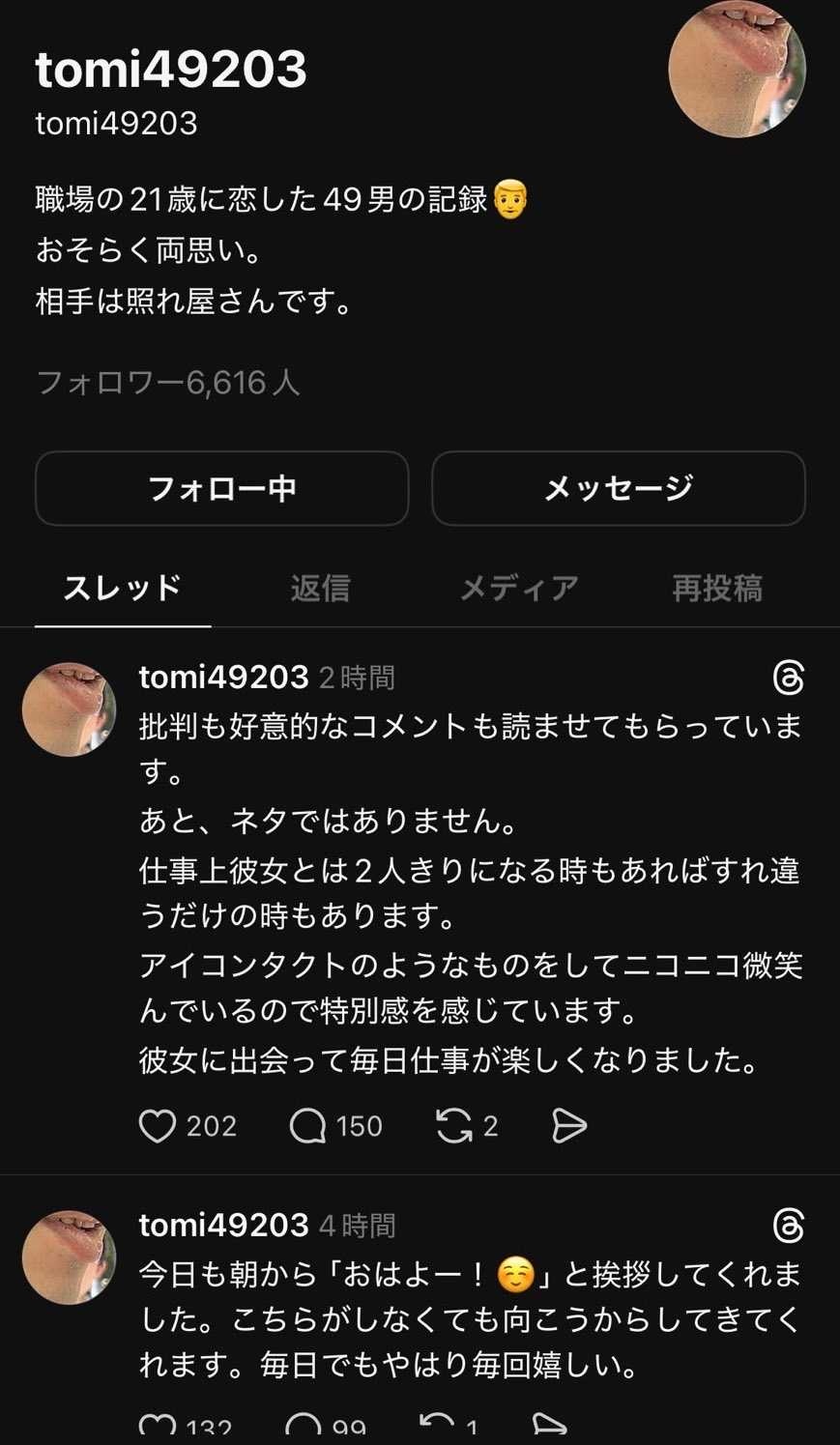Viewport: 840px width, 1445px height.
Task: Tap the Threads icon on the 2時間 post
Action: 789,679
